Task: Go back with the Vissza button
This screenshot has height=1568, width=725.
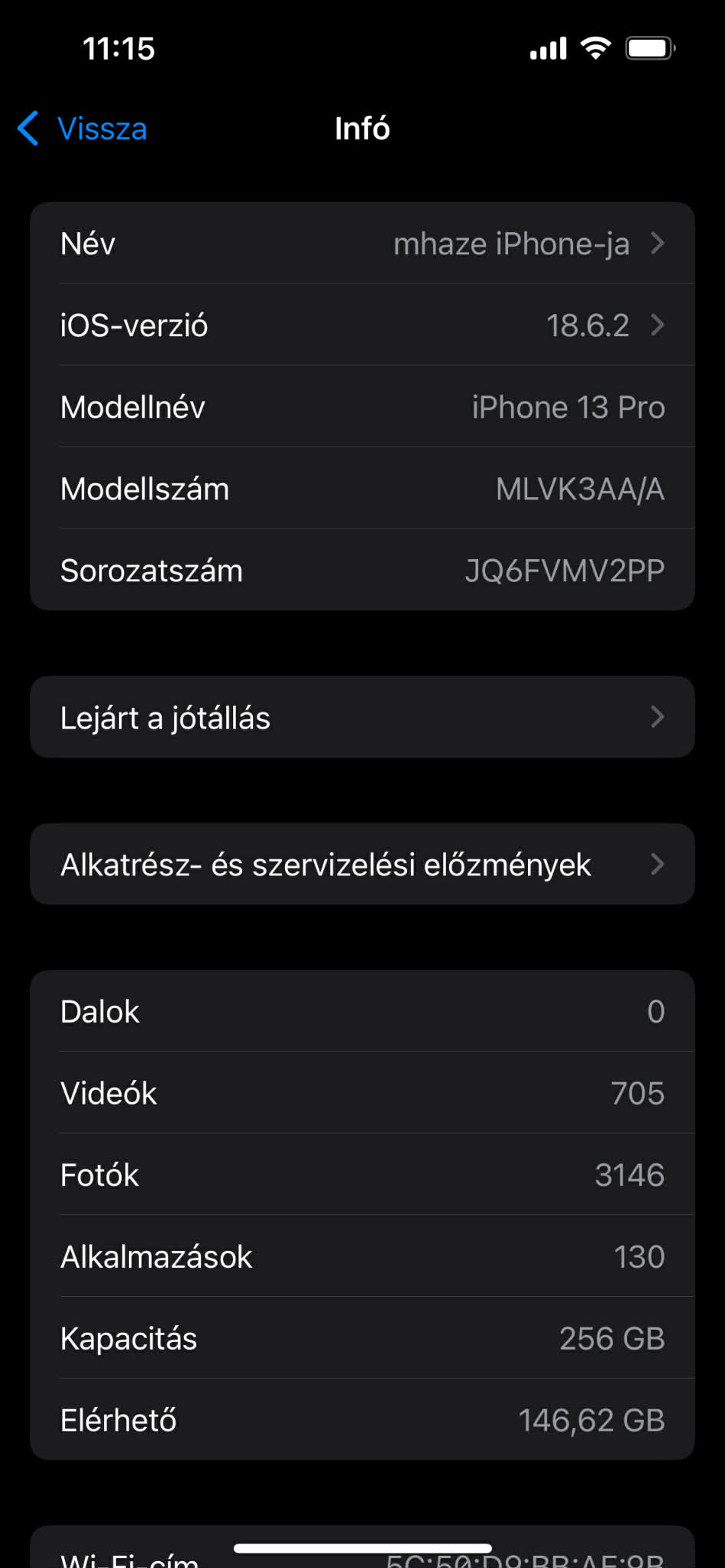Action: [x=83, y=129]
